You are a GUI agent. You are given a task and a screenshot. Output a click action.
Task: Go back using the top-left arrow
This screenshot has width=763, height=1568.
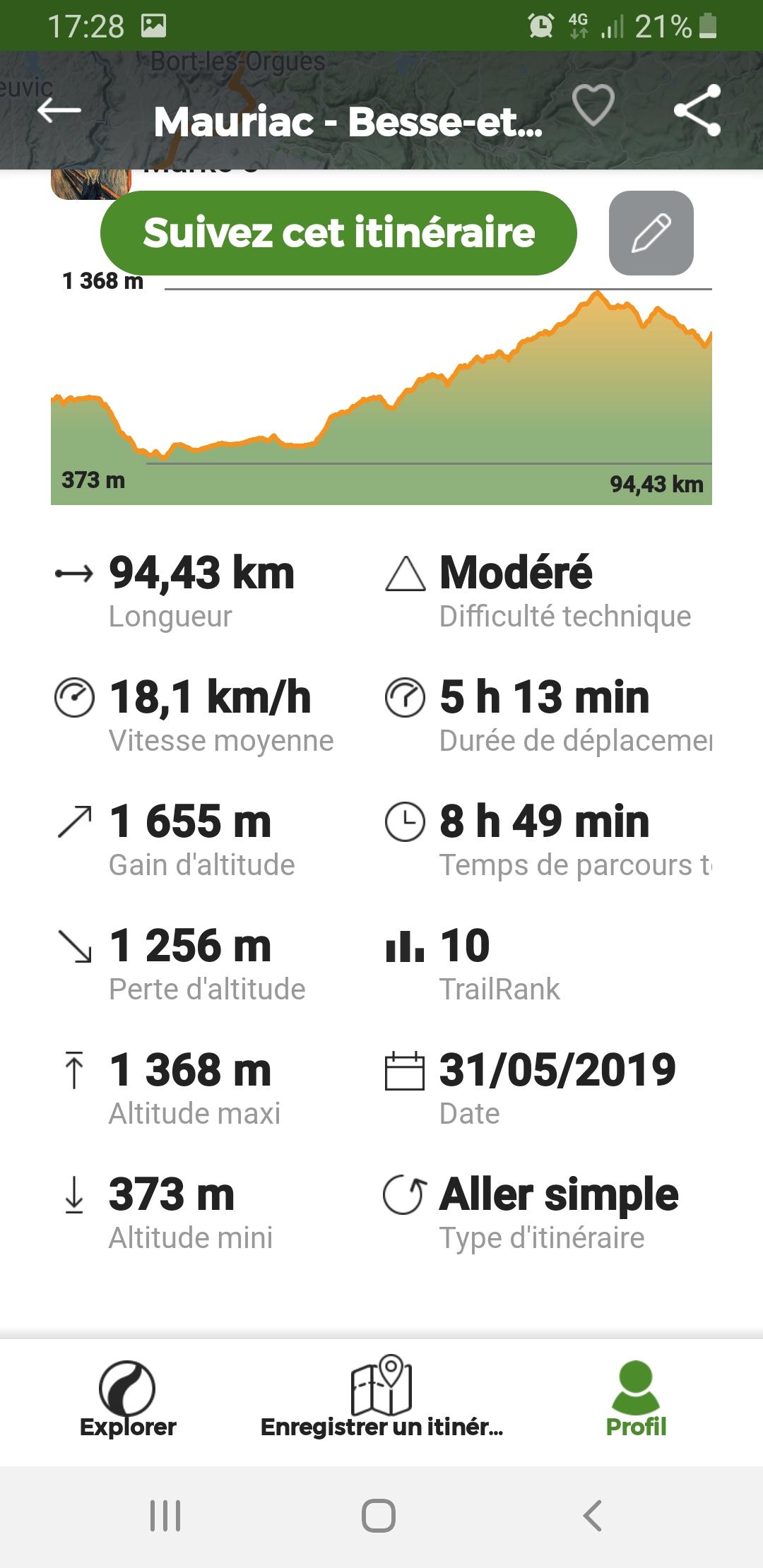tap(59, 111)
